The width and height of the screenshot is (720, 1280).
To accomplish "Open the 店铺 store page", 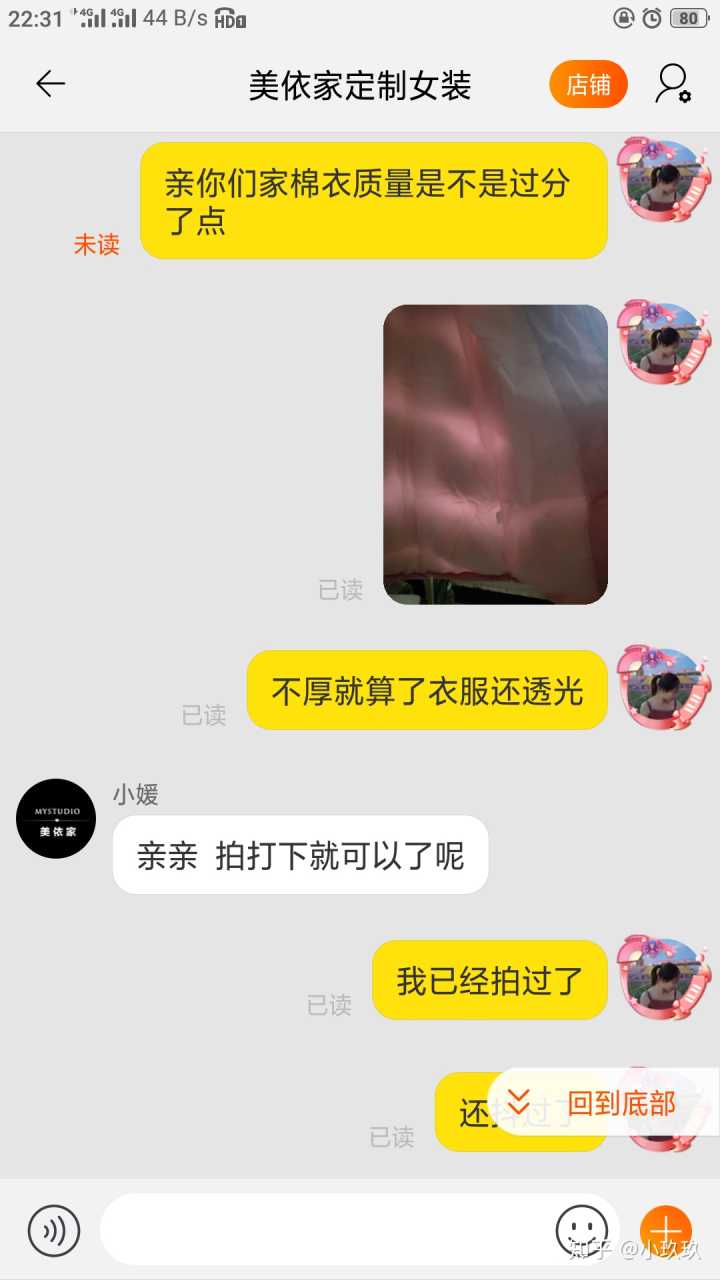I will (588, 85).
